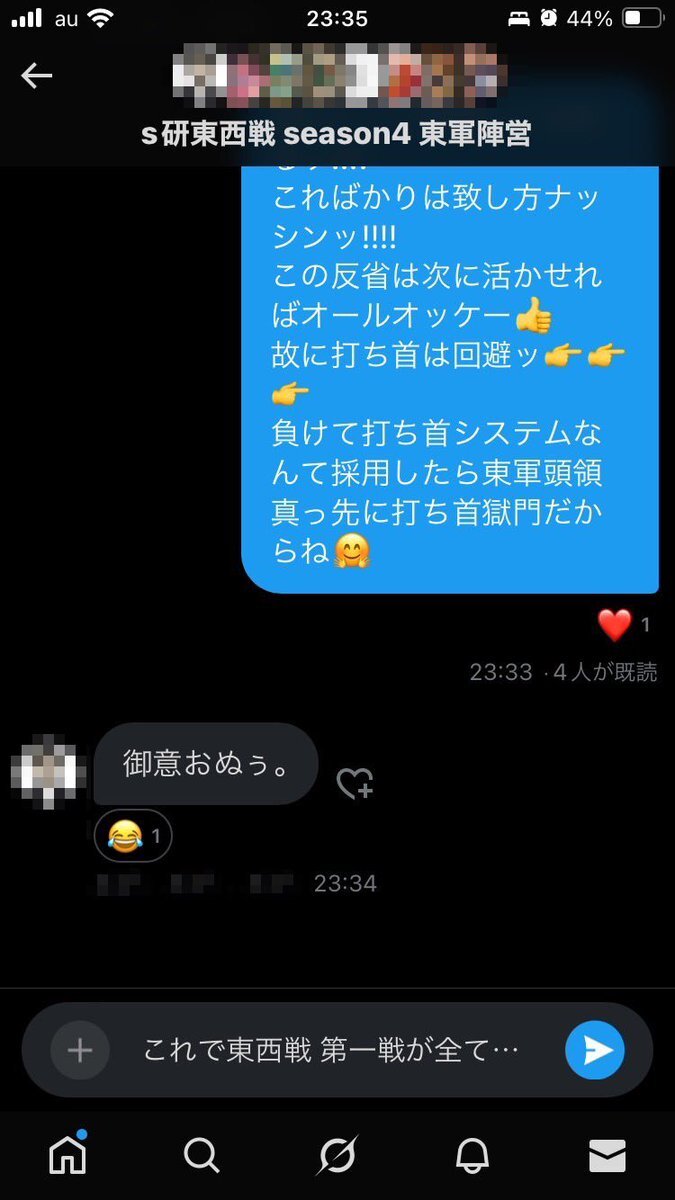The width and height of the screenshot is (675, 1200).
Task: Switch to the Home tab
Action: [68, 1156]
